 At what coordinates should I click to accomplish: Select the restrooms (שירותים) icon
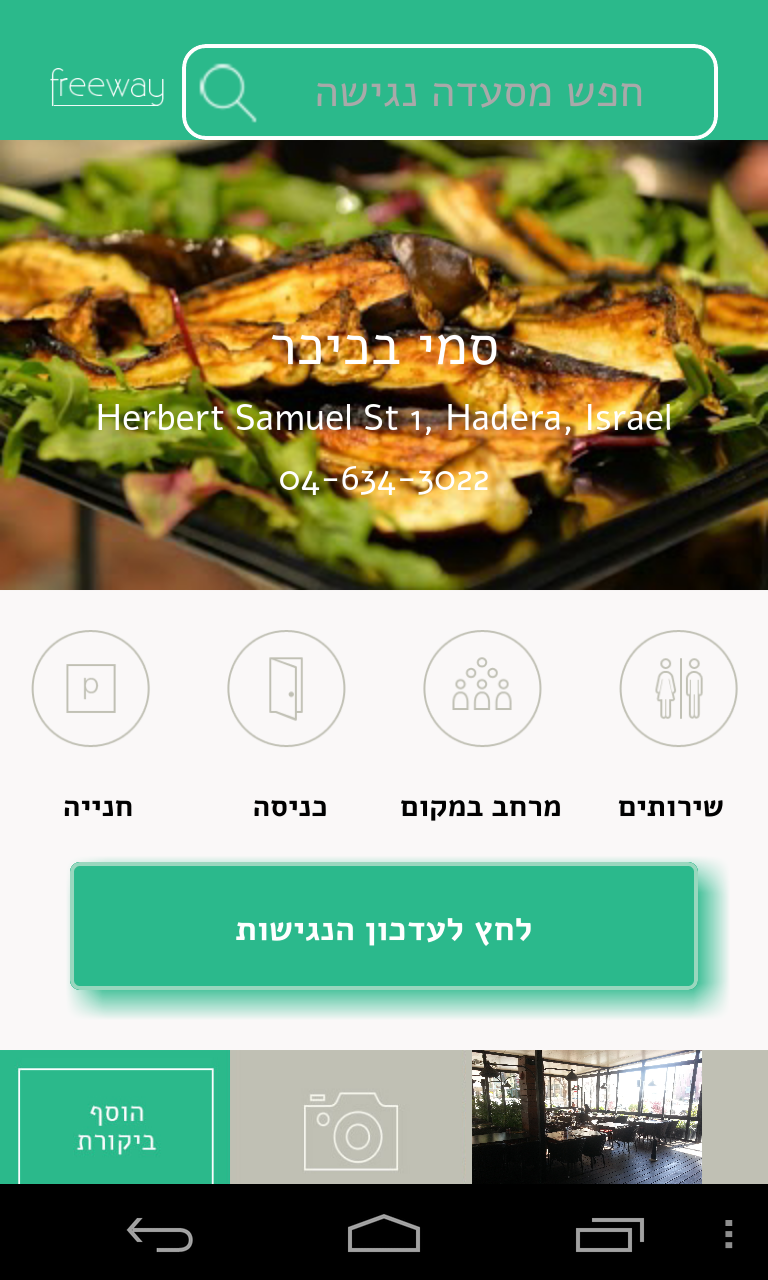[x=678, y=688]
